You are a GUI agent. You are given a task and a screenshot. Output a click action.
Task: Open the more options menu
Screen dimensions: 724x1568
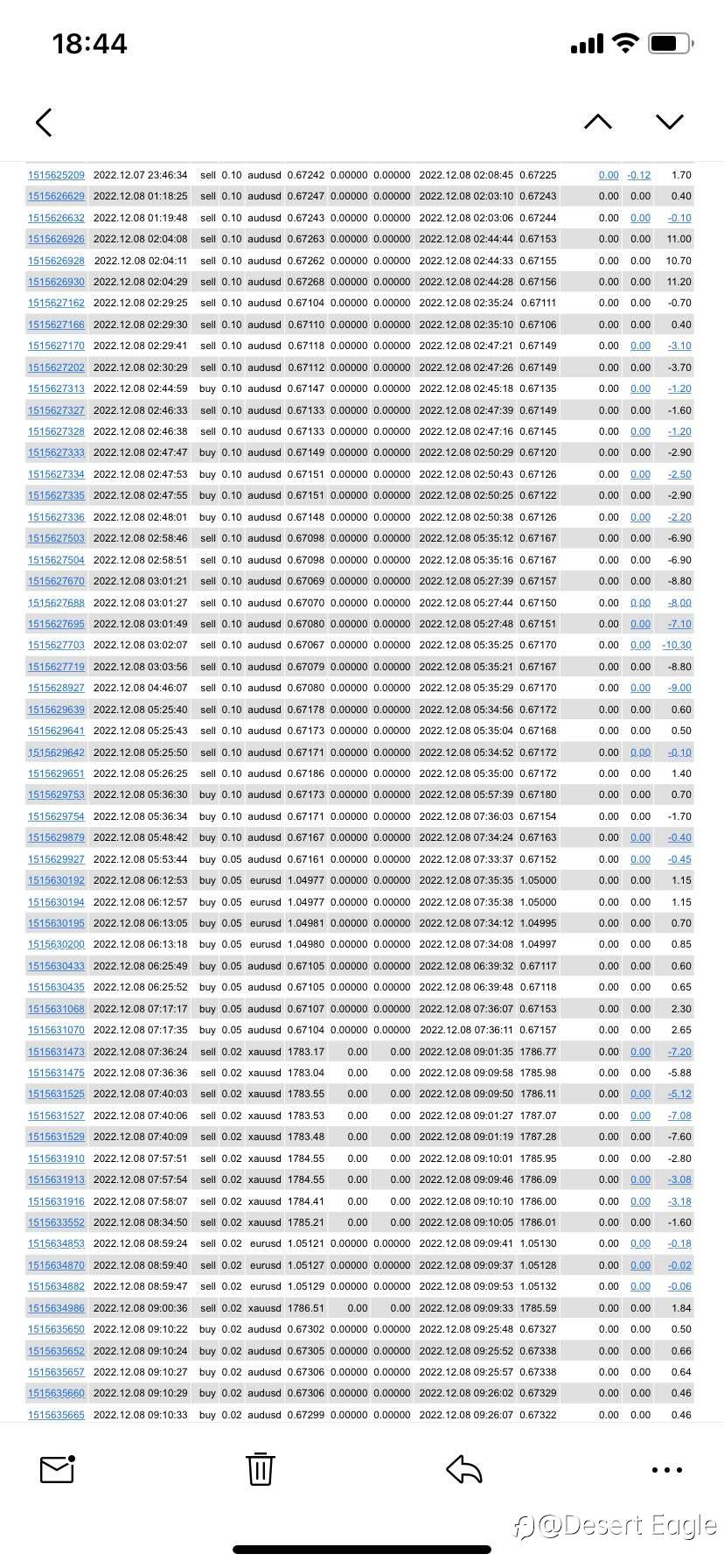667,1470
